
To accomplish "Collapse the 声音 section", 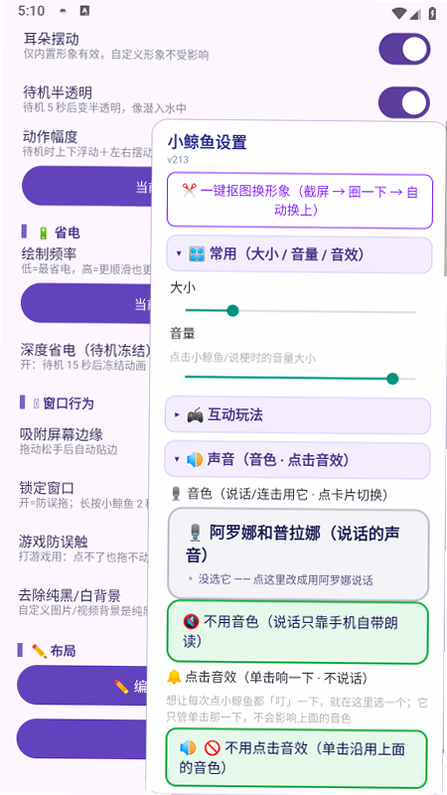I will 297,460.
